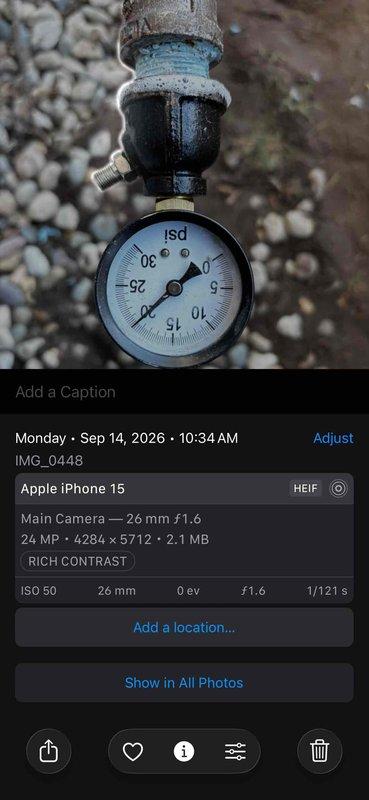Open the pressure gauge photo full screen
Screen dimensions: 369x800
[x=184, y=184]
